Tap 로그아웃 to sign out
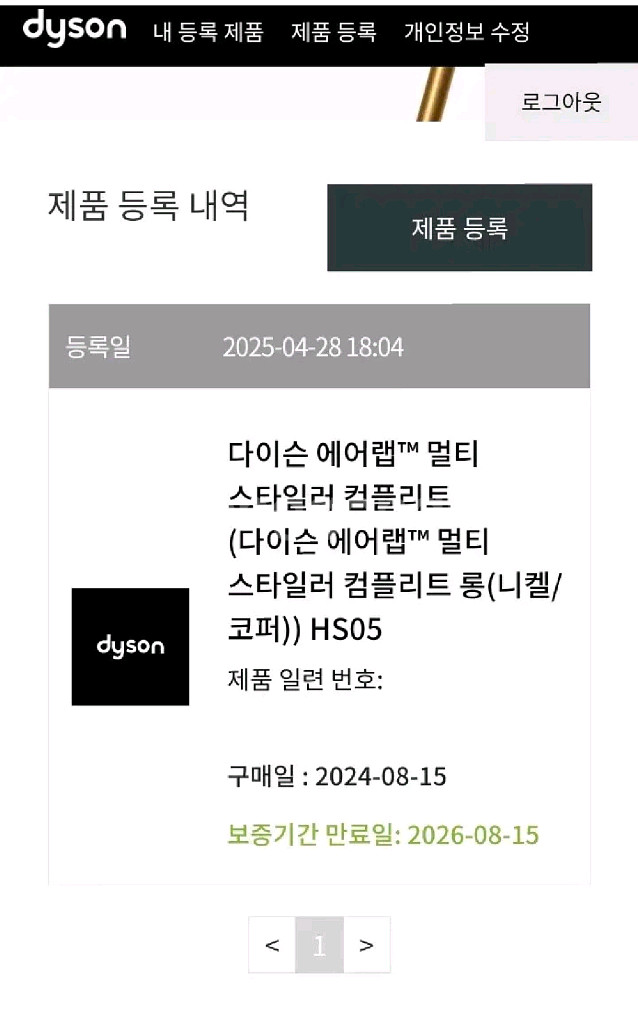The image size is (638, 1024). pyautogui.click(x=561, y=102)
